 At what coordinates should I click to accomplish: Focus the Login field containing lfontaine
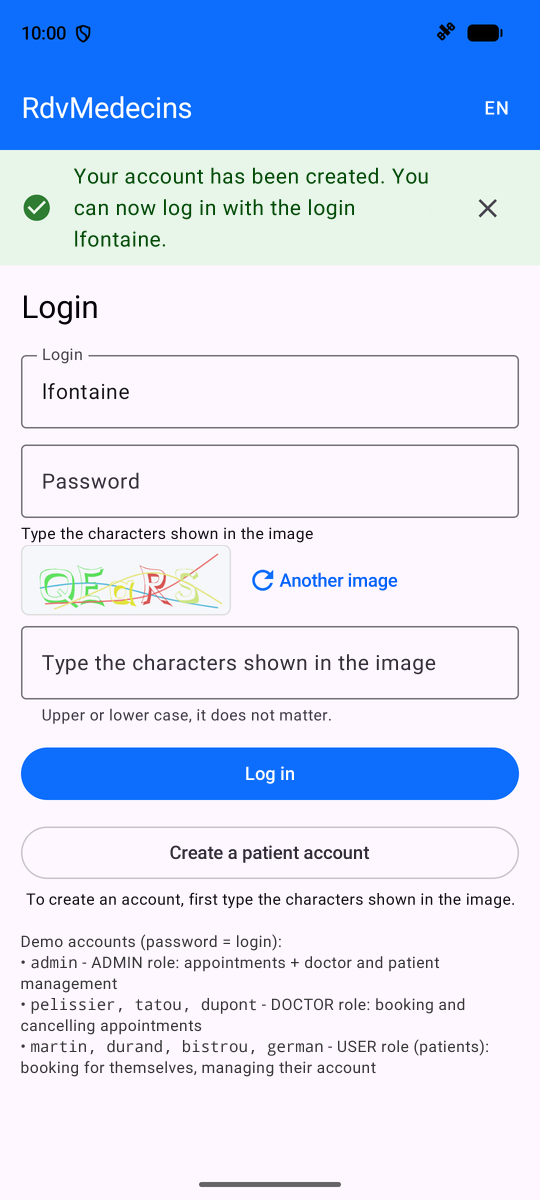(x=270, y=392)
